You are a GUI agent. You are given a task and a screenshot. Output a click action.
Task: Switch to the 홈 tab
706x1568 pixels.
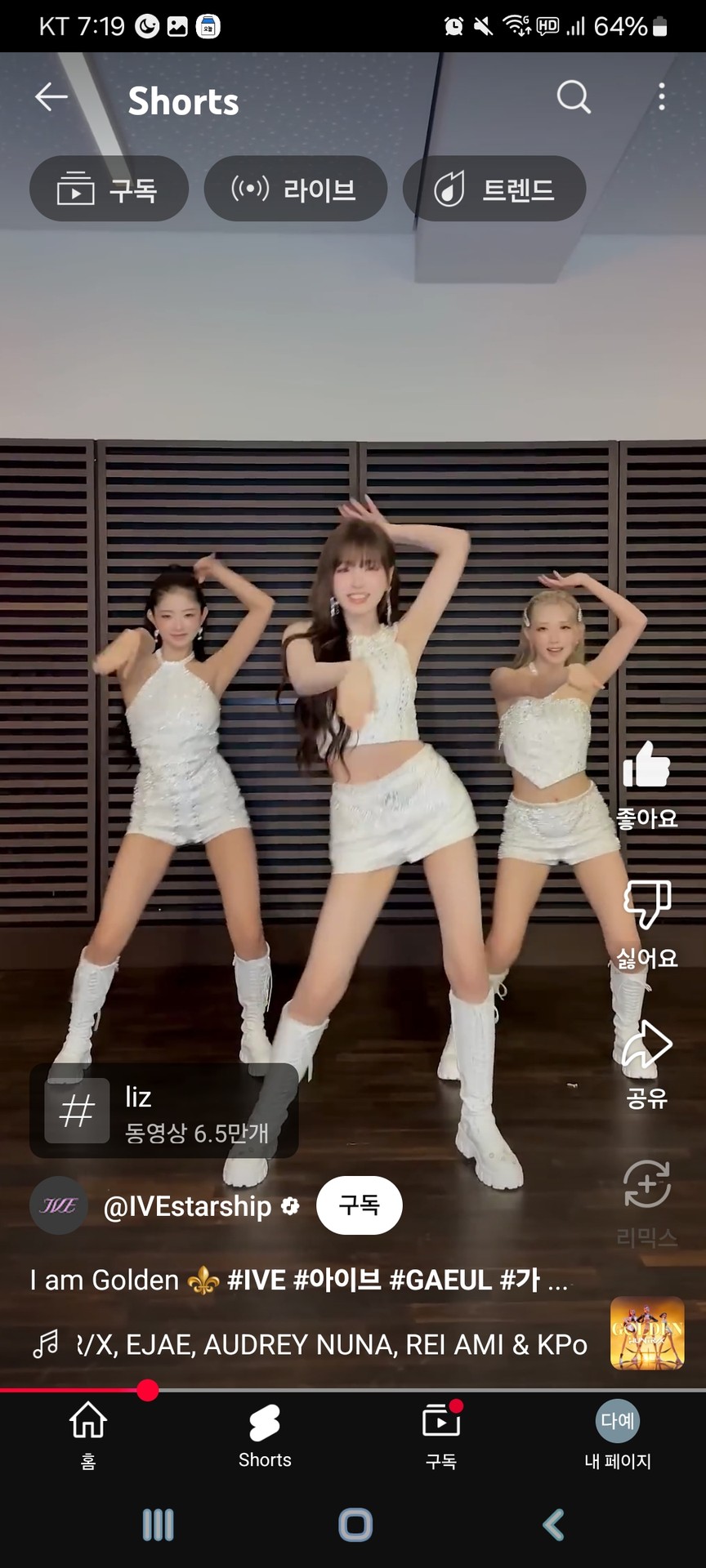88,1434
